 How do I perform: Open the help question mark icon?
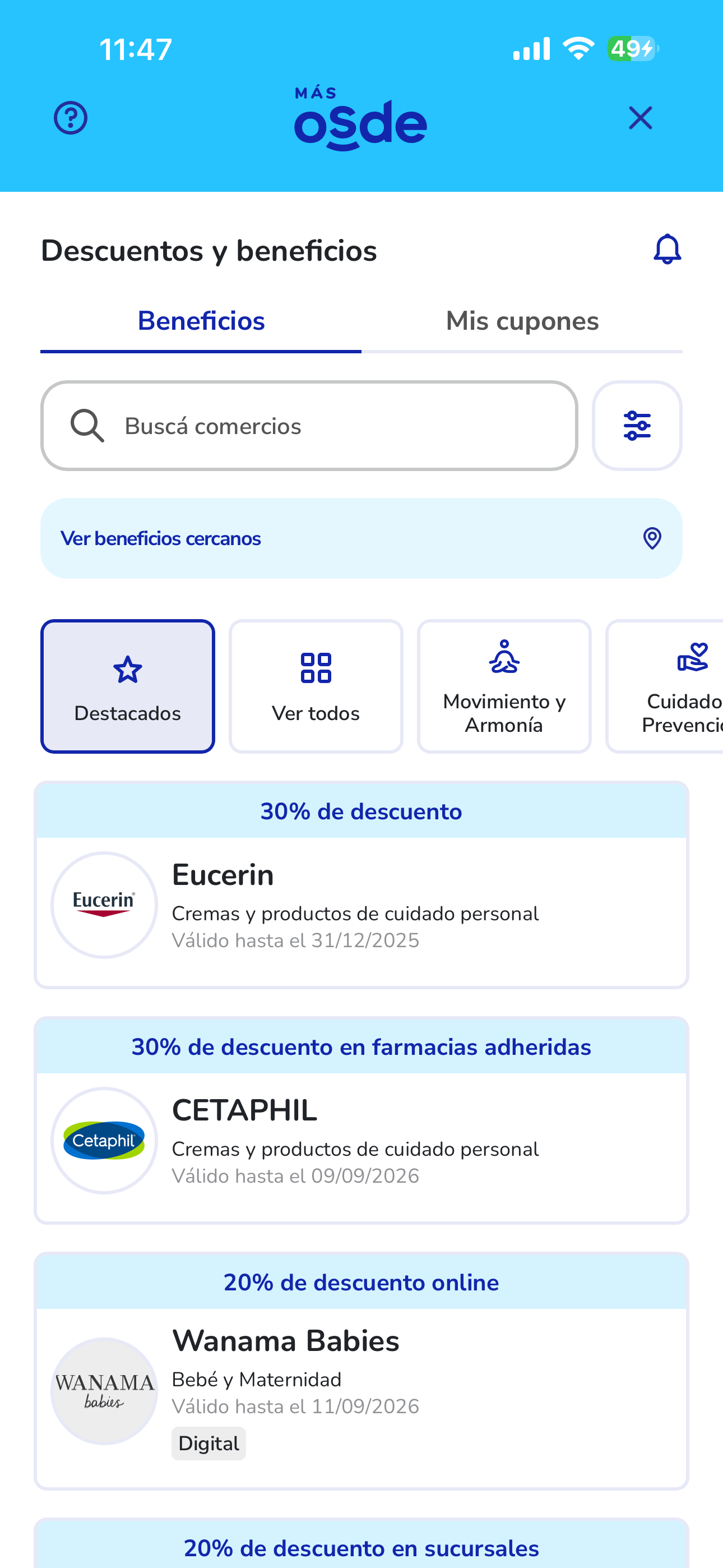71,117
